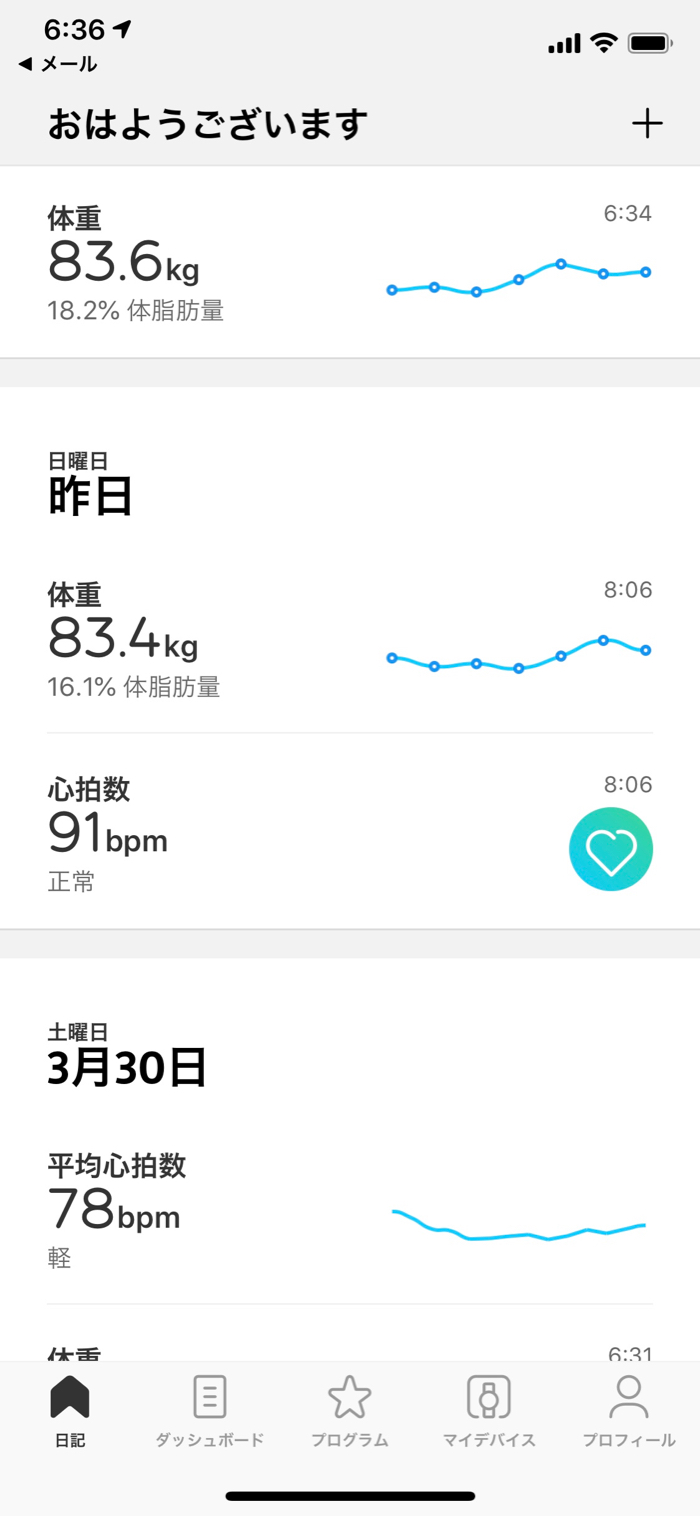Open today's 83.6kg weight entry
The image size is (700, 1516).
(349, 263)
